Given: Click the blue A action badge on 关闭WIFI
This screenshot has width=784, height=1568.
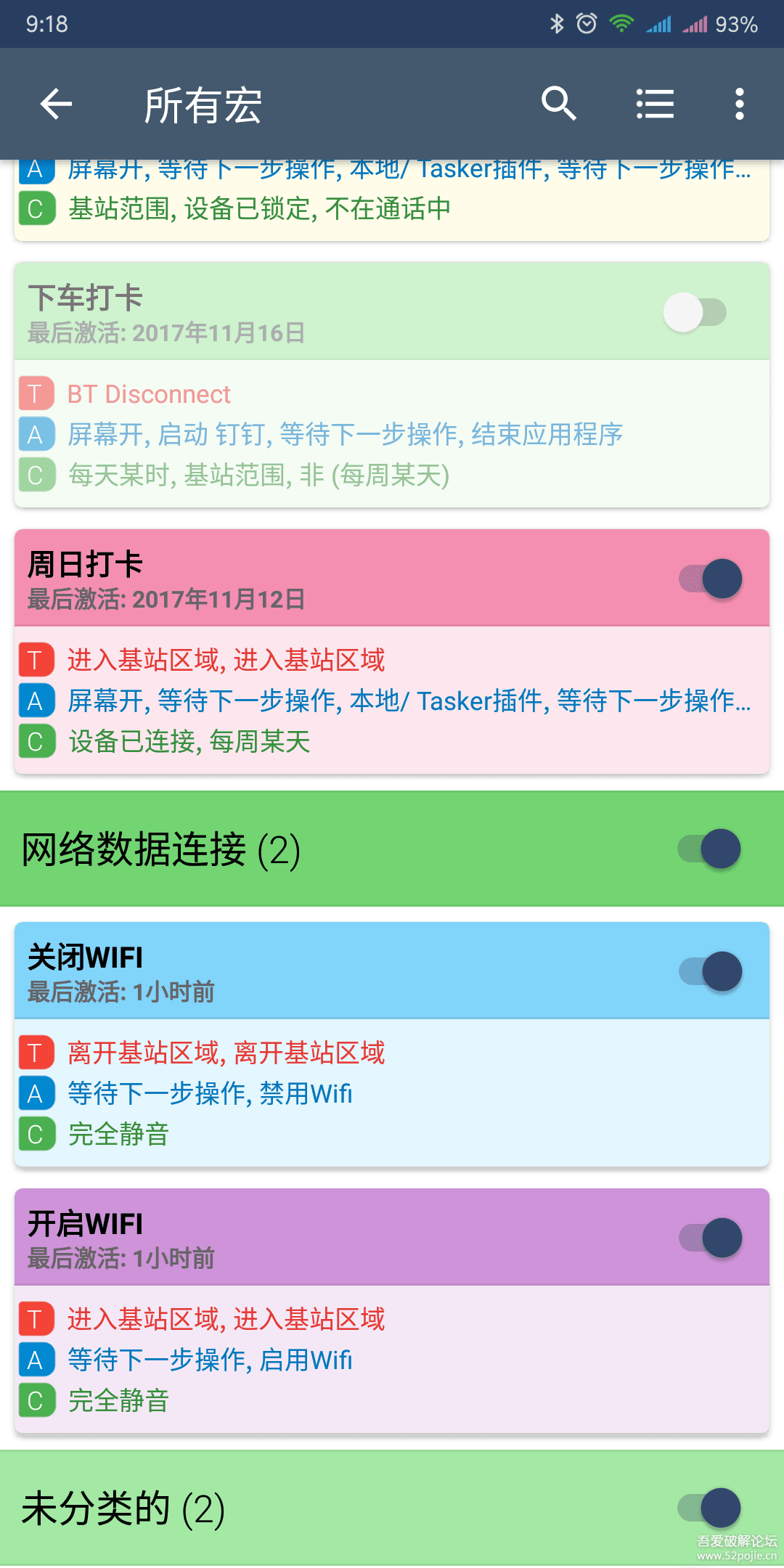Looking at the screenshot, I should click(x=36, y=1093).
